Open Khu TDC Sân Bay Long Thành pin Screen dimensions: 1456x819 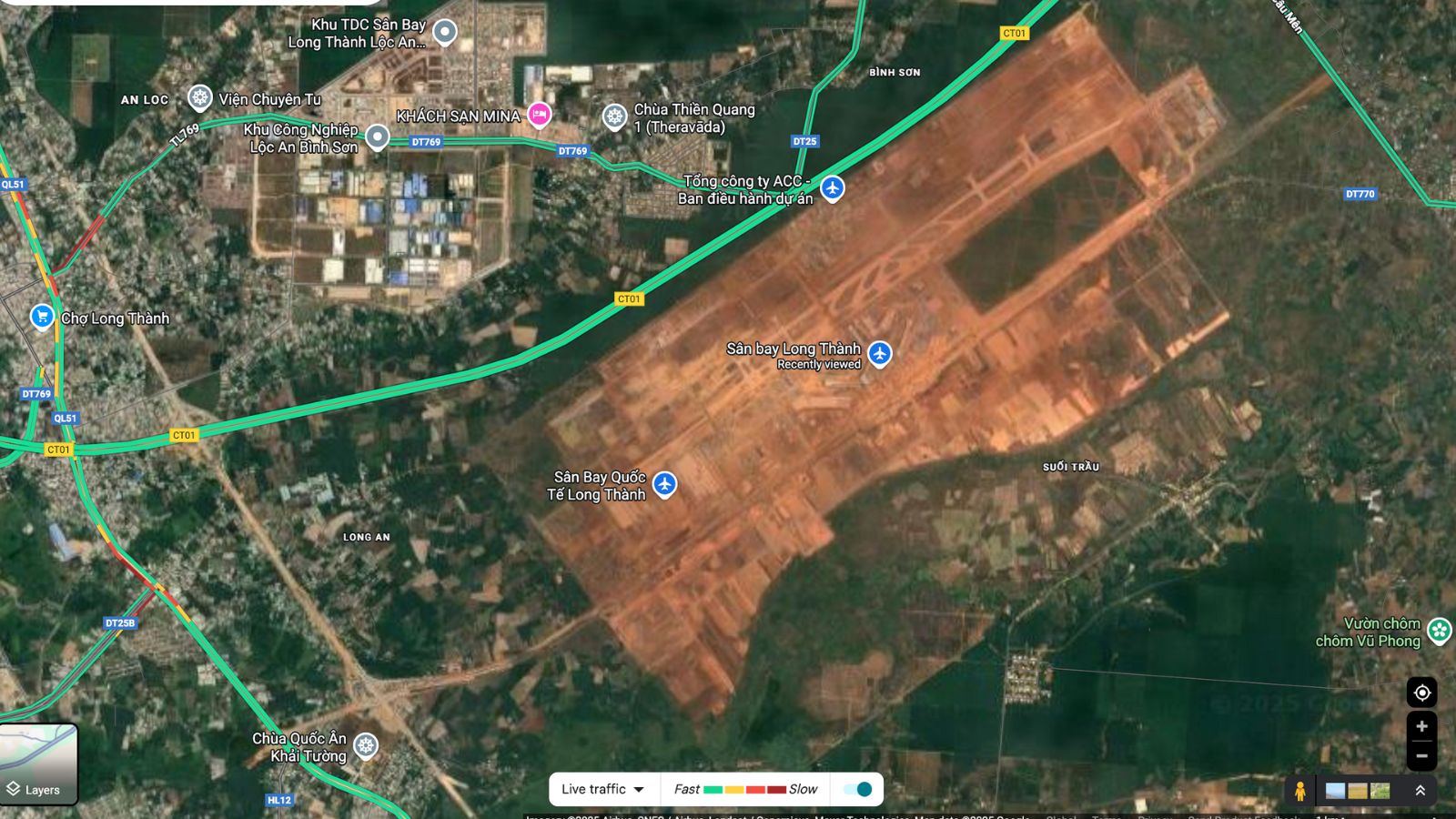444,32
